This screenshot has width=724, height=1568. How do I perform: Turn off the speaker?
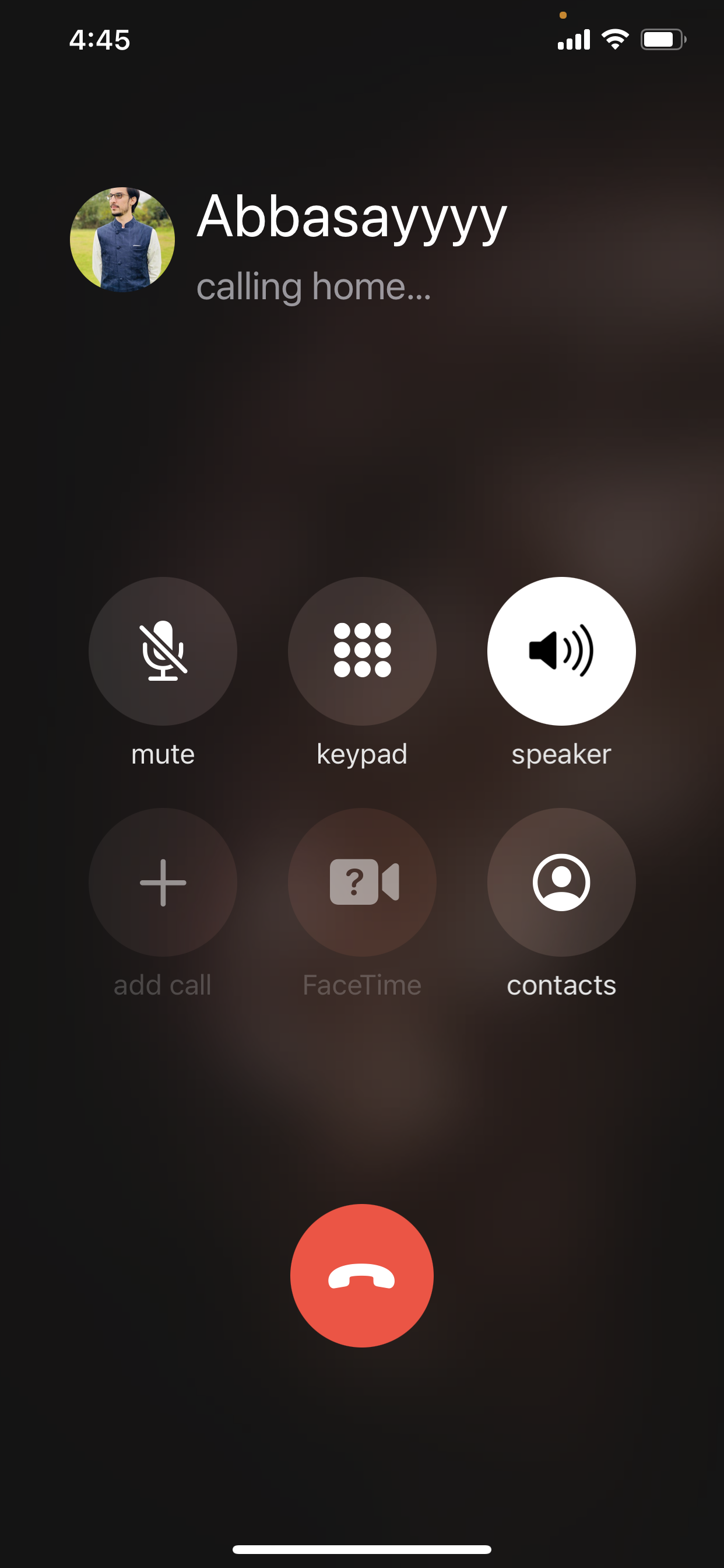561,650
